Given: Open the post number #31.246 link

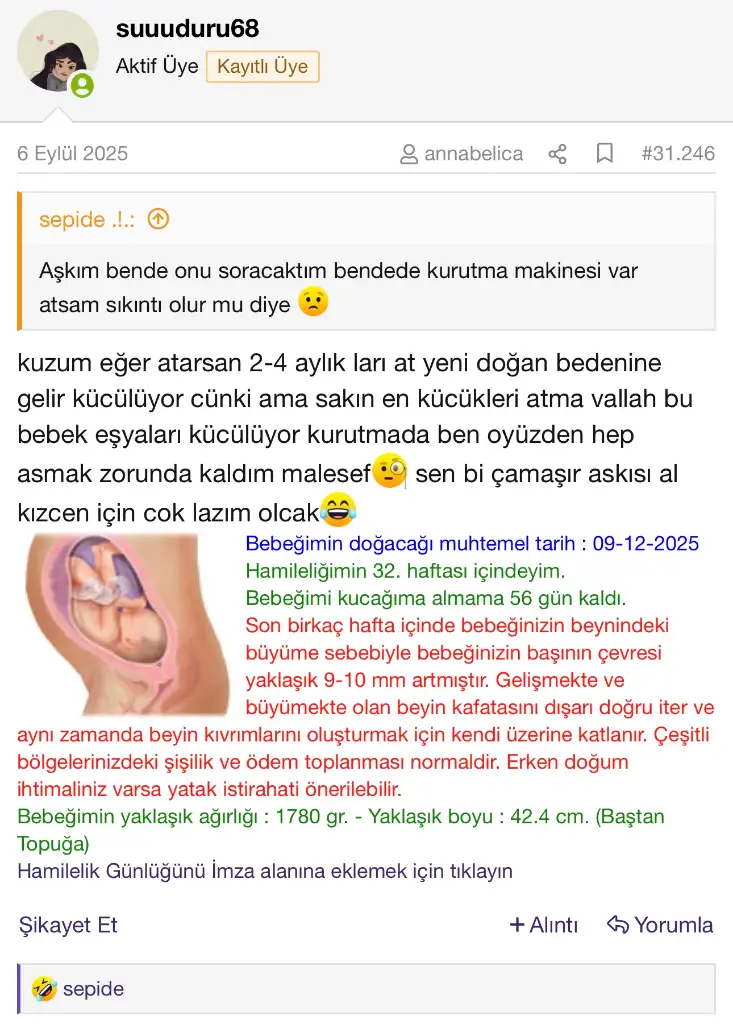Looking at the screenshot, I should pos(678,154).
